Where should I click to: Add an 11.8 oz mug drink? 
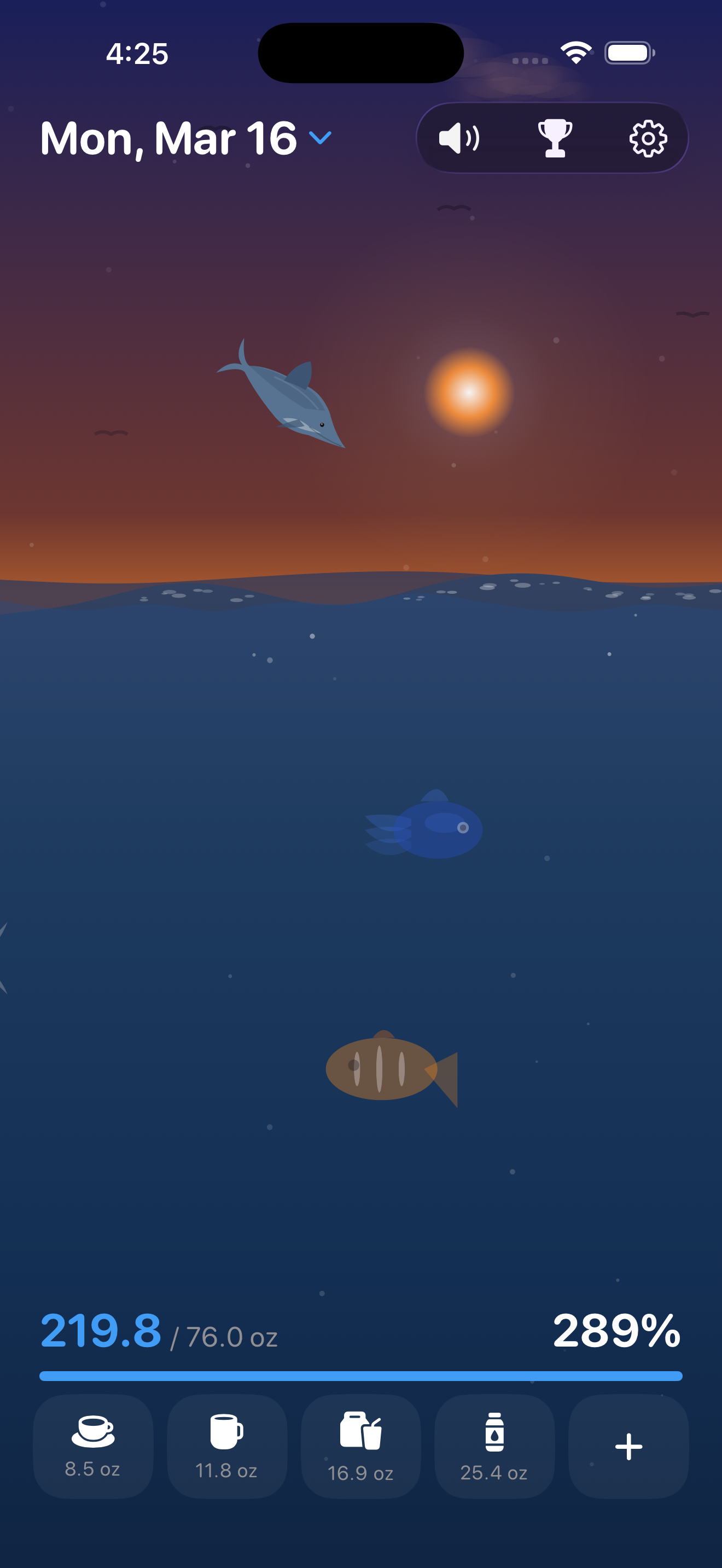[226, 1446]
